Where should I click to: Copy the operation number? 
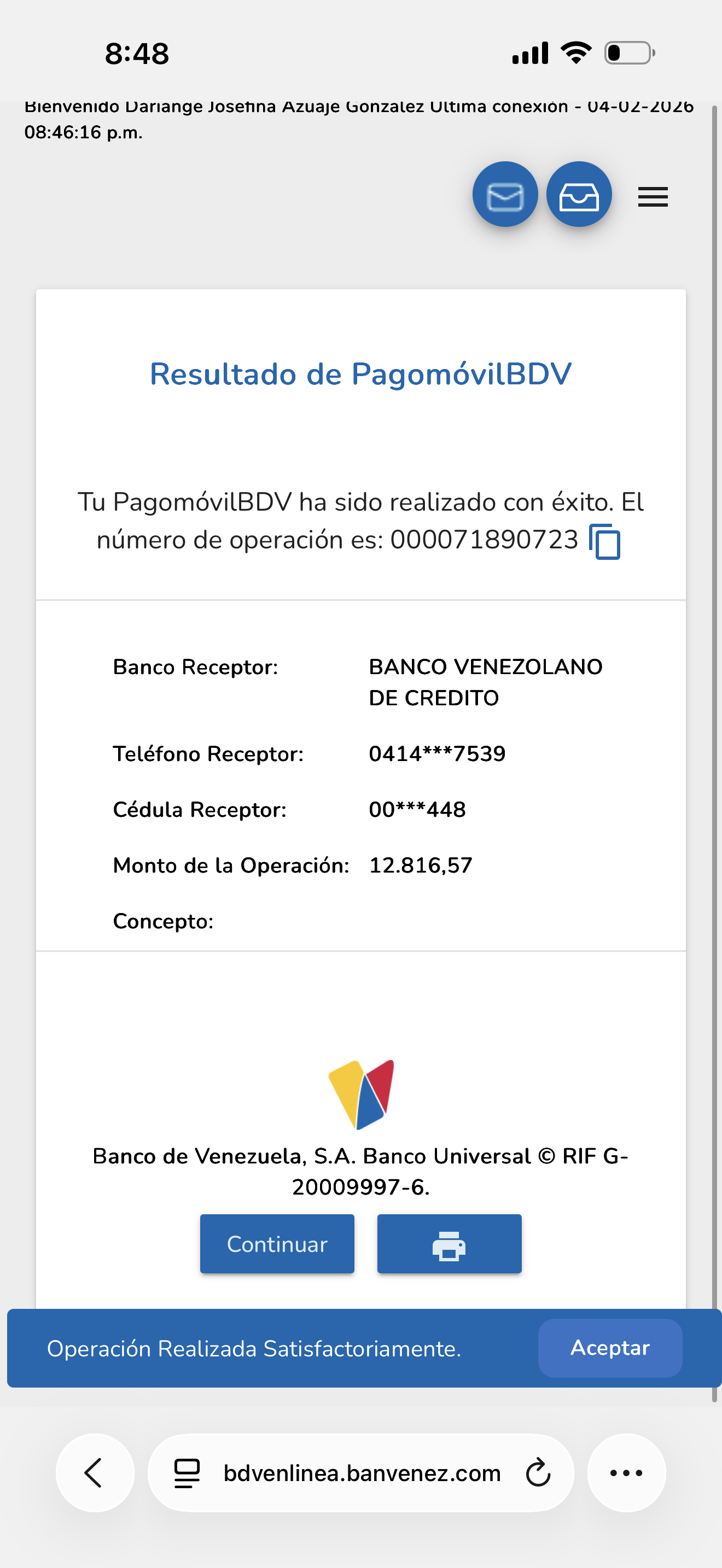click(x=604, y=542)
